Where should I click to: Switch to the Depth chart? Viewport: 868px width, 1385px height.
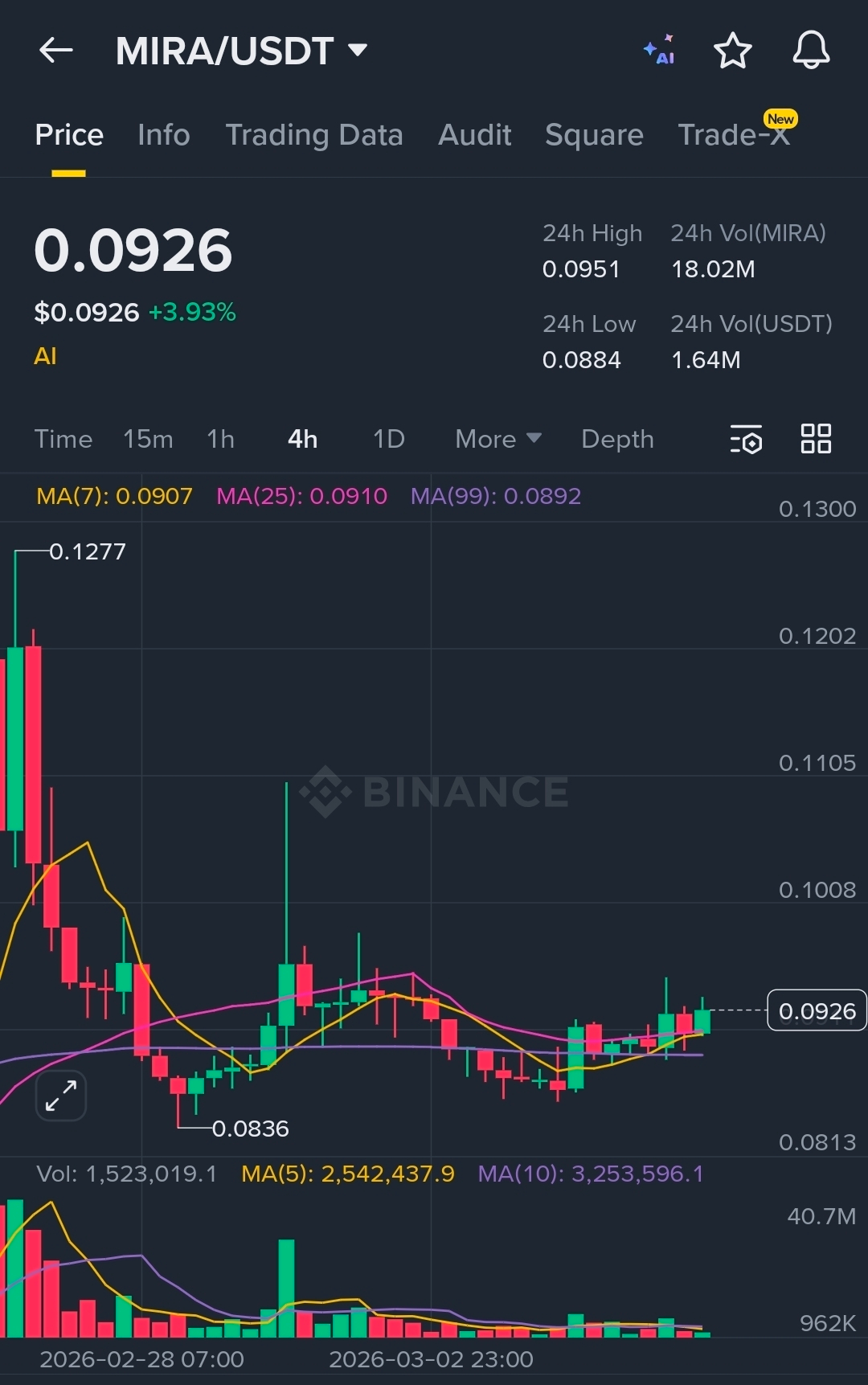617,439
